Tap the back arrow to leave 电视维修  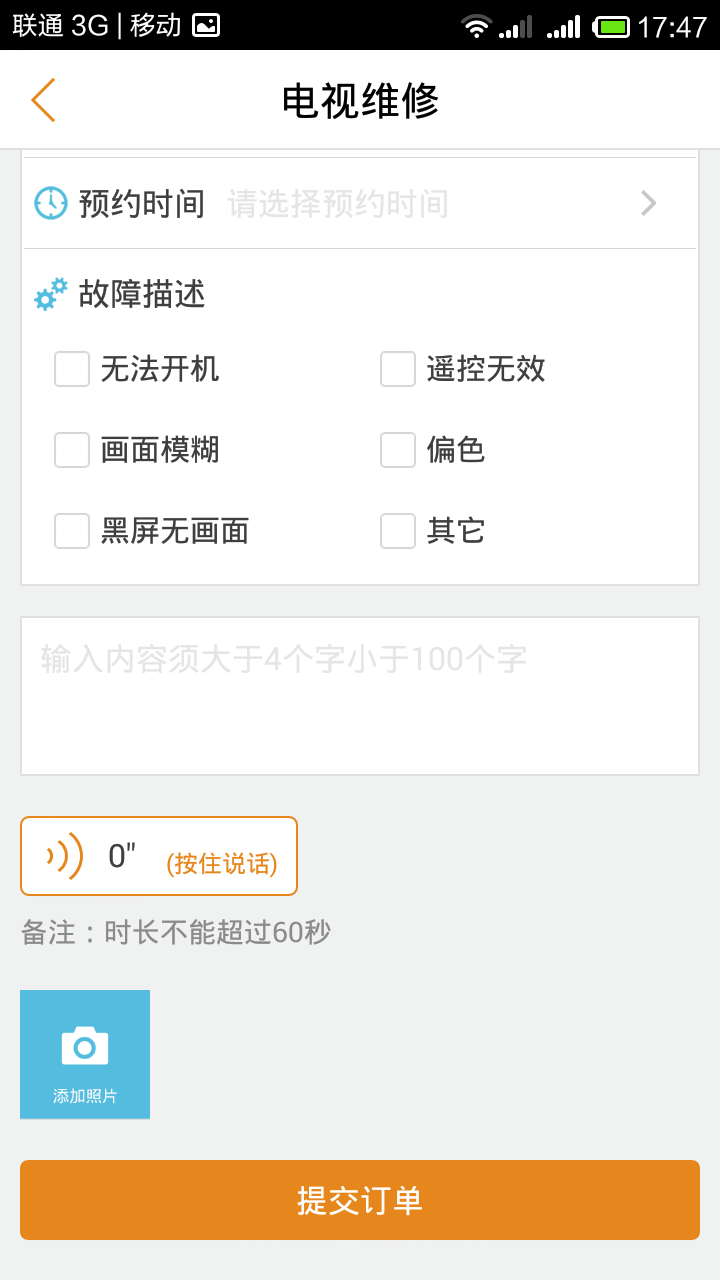(42, 100)
